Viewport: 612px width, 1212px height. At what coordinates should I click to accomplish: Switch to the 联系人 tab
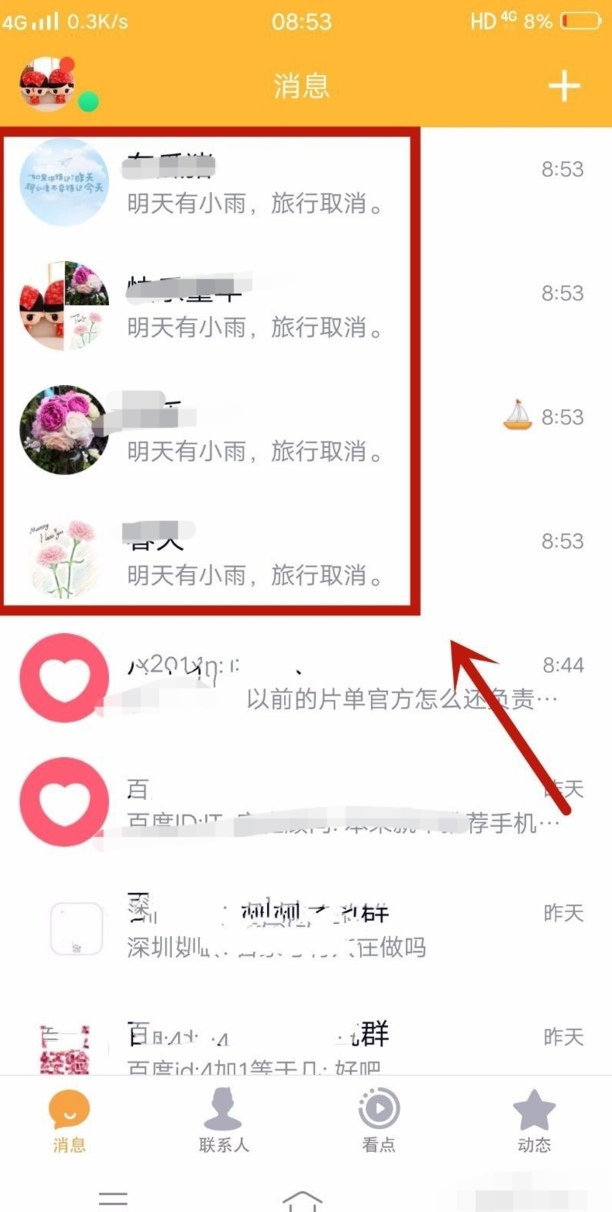[224, 1122]
